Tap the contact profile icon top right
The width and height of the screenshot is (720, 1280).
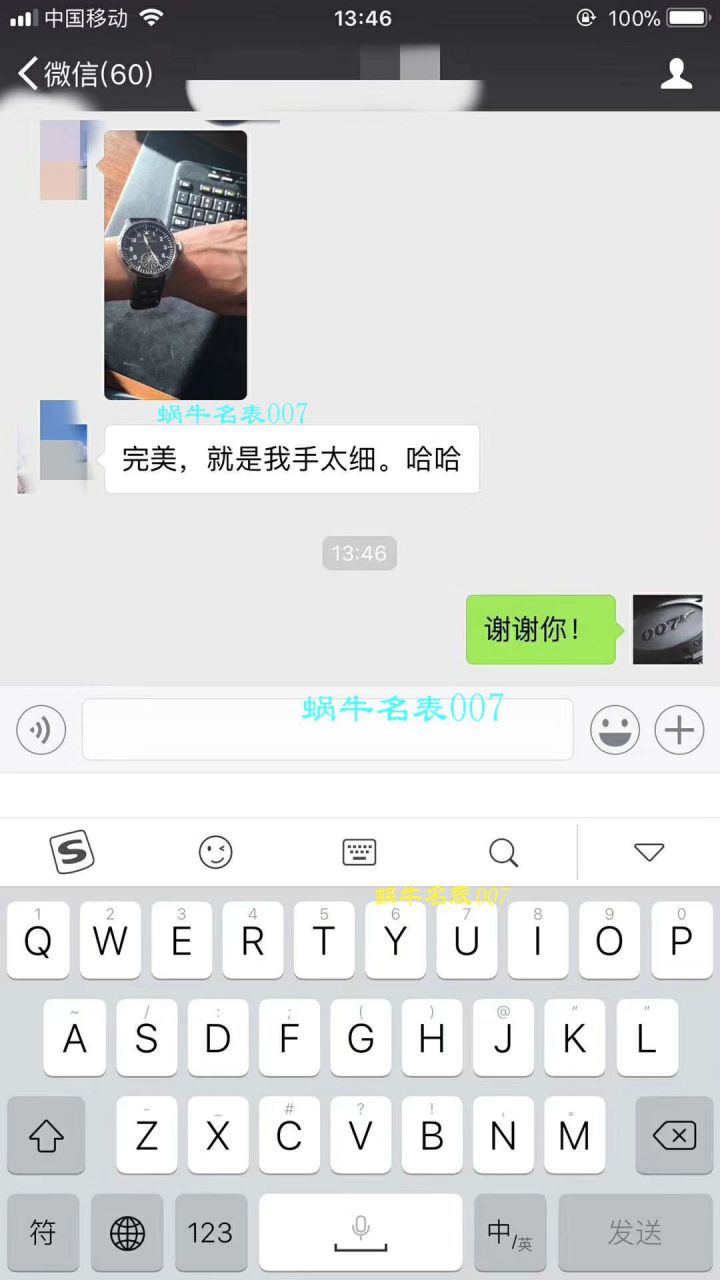coord(678,72)
